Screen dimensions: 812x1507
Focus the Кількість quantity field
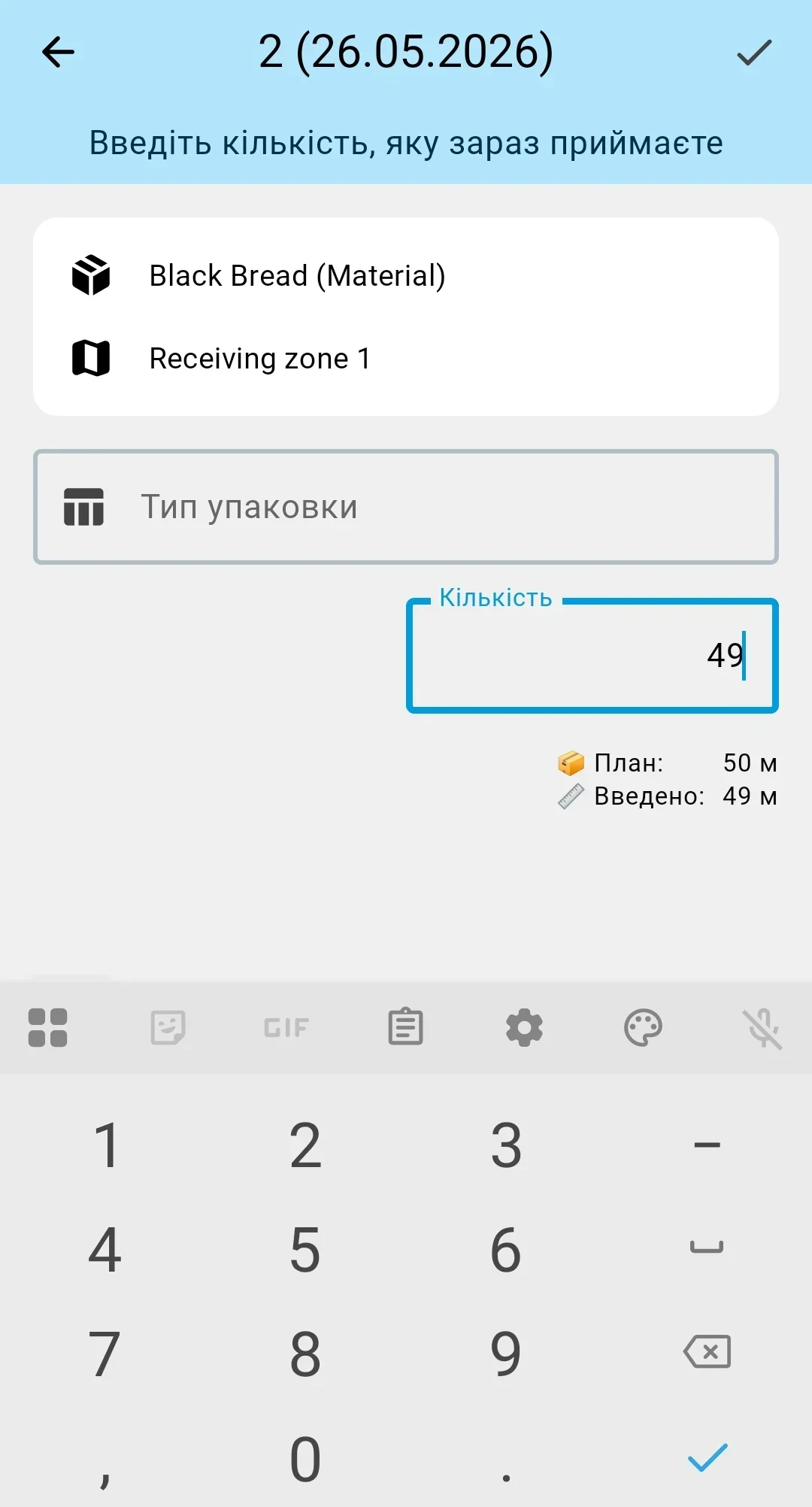click(592, 655)
